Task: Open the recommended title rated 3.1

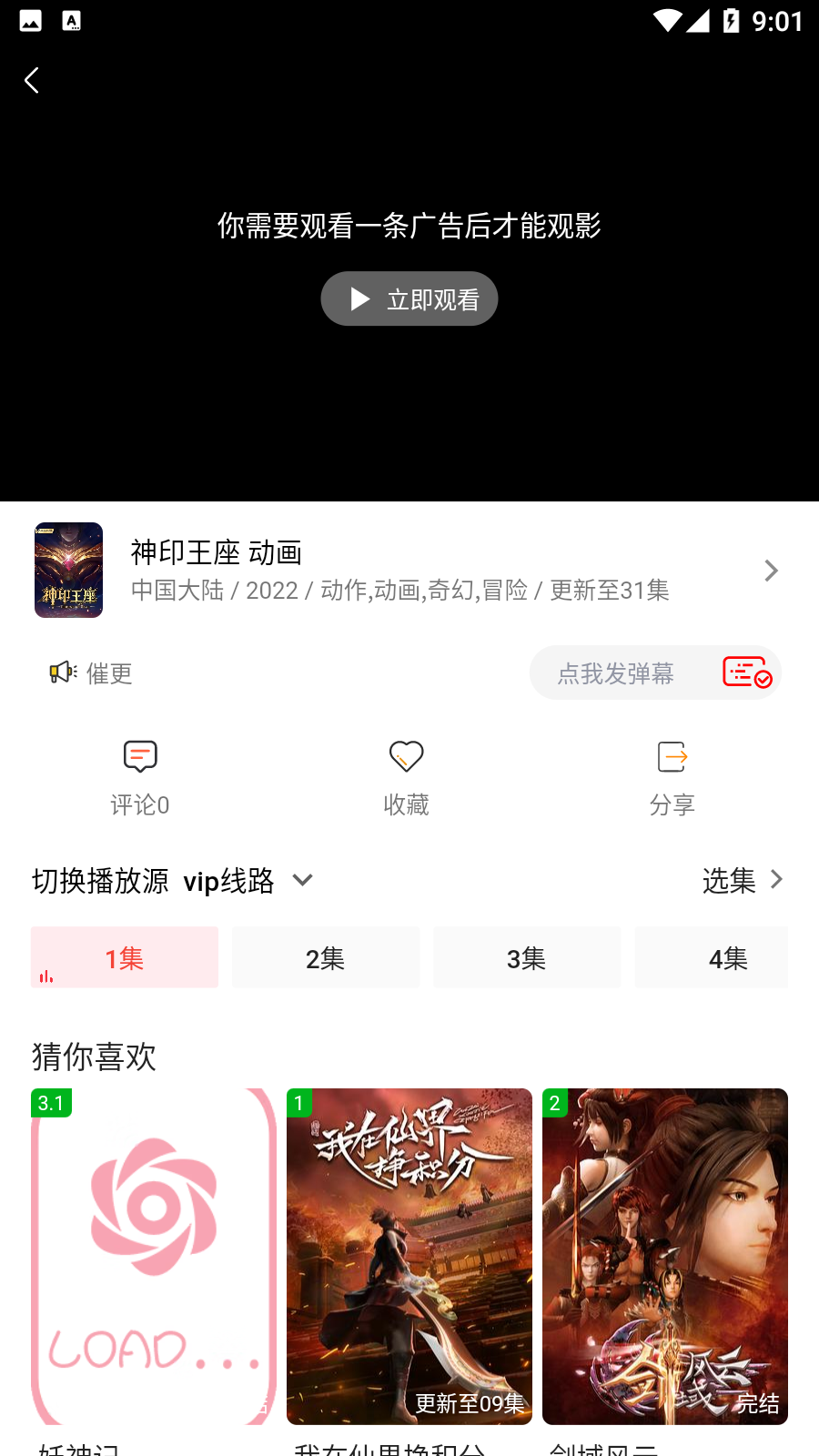Action: click(x=154, y=1256)
